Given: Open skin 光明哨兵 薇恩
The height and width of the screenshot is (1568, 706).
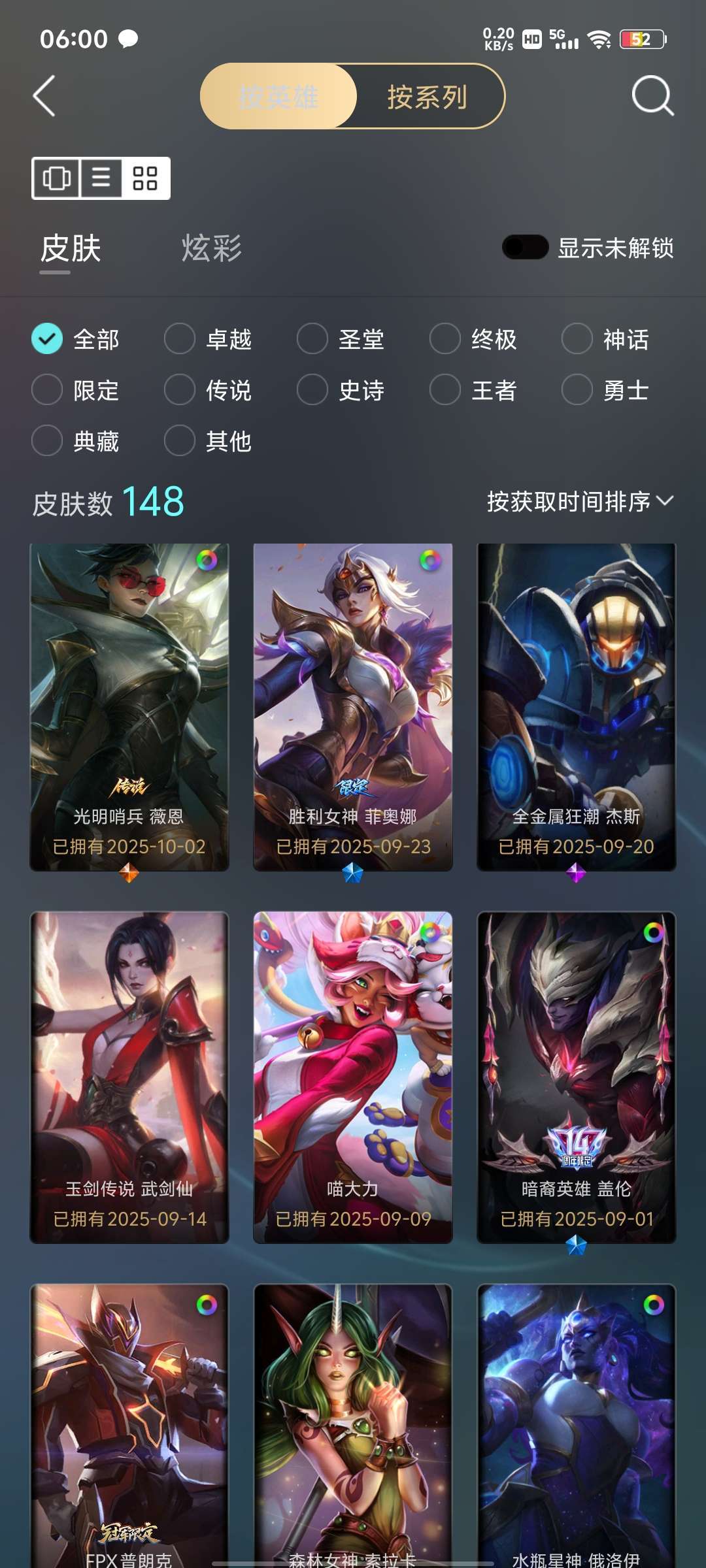Looking at the screenshot, I should pos(129,706).
